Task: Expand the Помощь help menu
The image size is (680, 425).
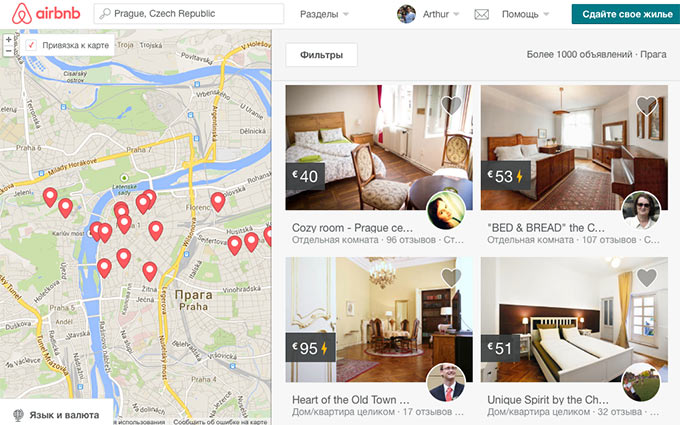Action: point(525,15)
